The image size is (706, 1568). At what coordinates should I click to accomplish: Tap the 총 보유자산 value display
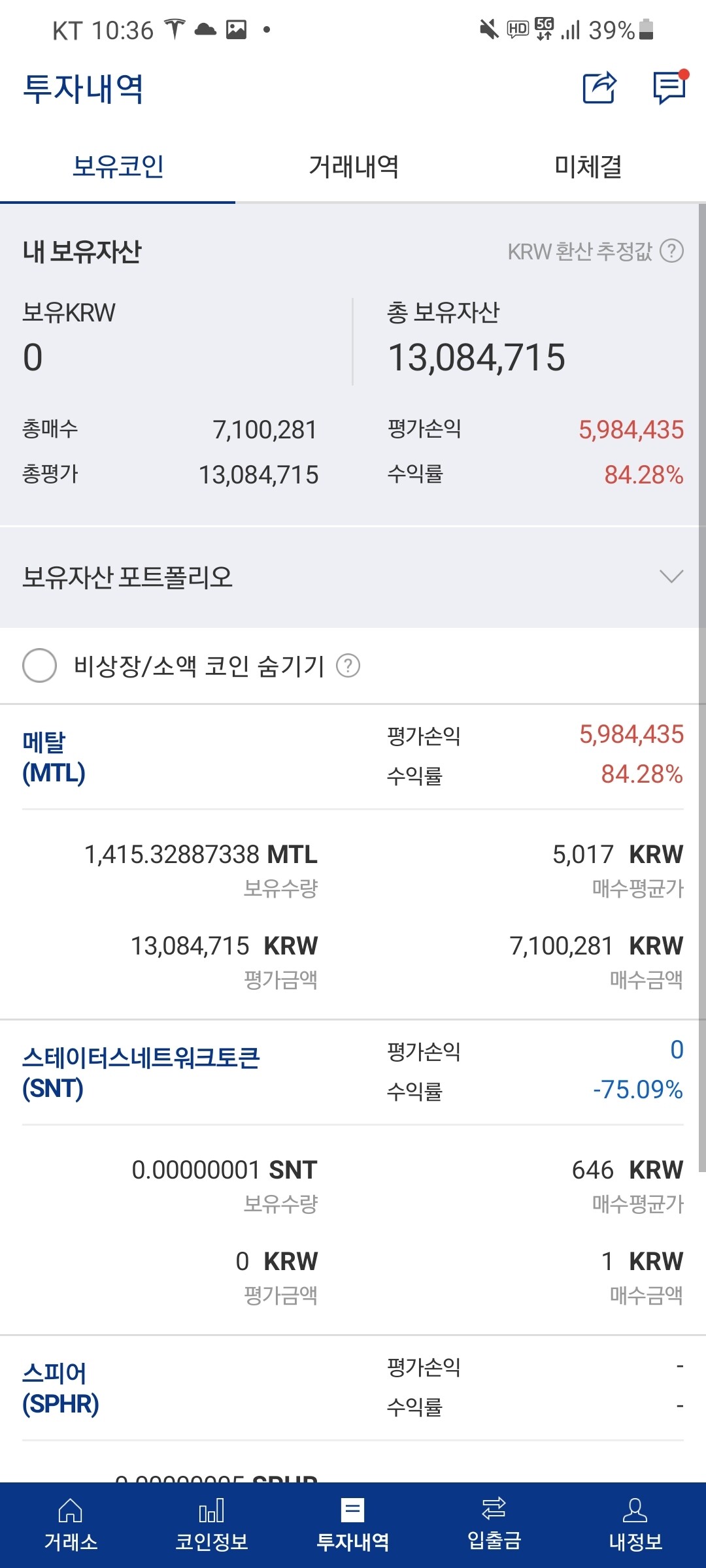(477, 356)
